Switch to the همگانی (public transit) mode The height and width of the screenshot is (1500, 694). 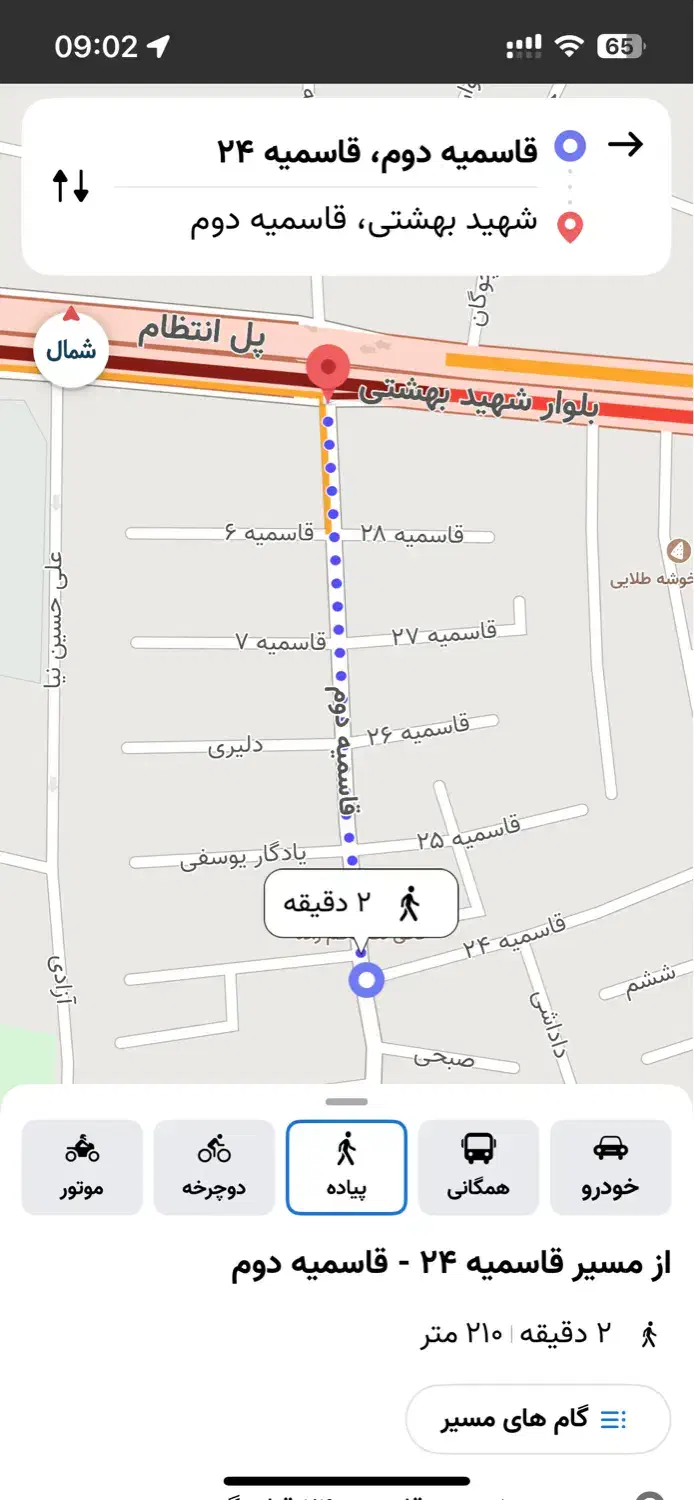(x=478, y=1167)
